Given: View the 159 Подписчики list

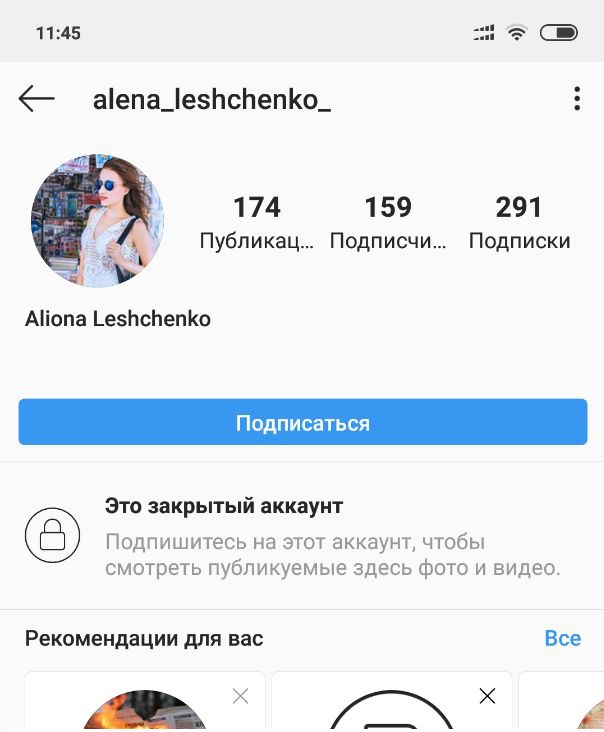Looking at the screenshot, I should 388,222.
